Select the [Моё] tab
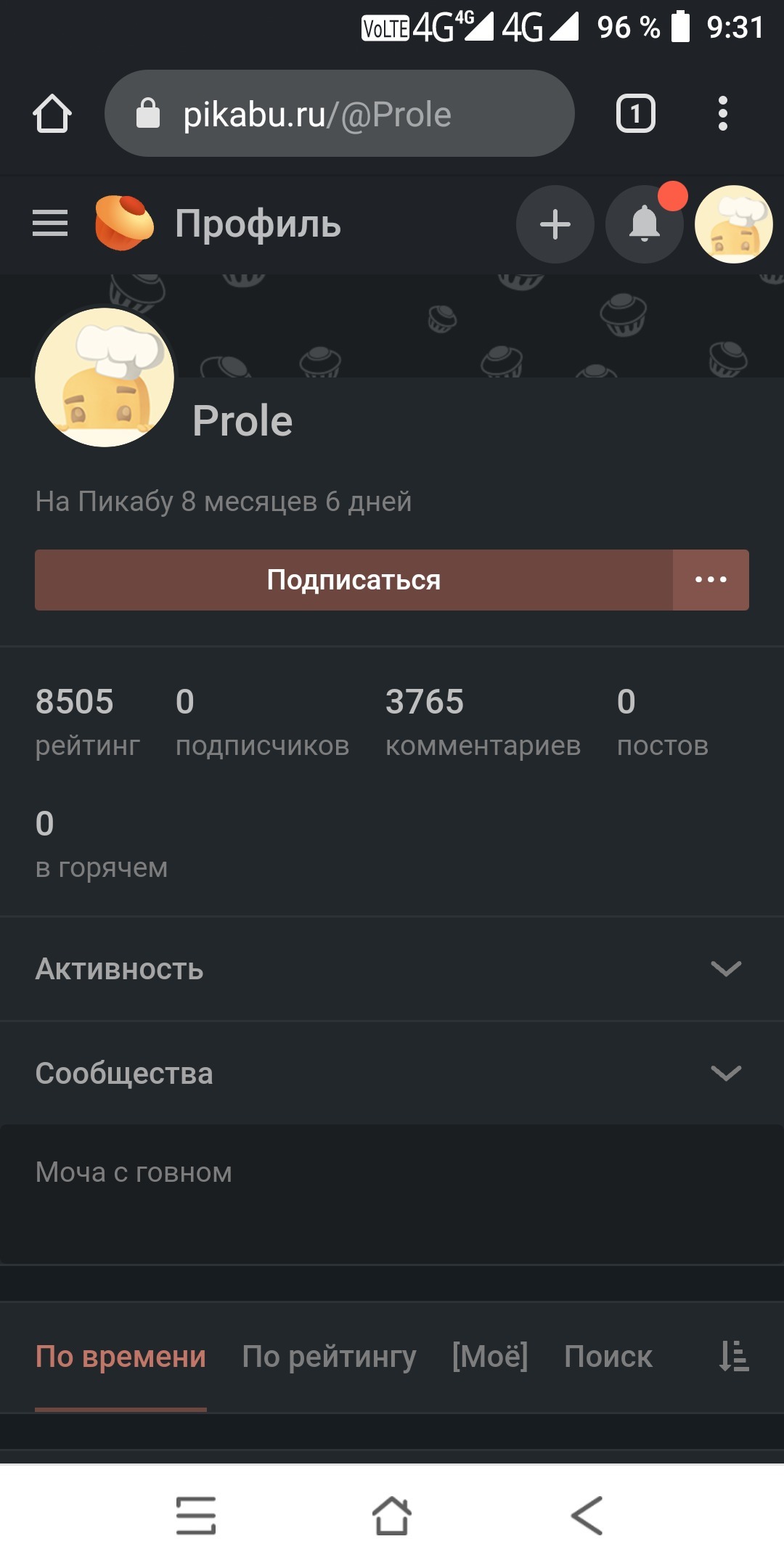Screen dimensions: 784x1568 tap(490, 1357)
